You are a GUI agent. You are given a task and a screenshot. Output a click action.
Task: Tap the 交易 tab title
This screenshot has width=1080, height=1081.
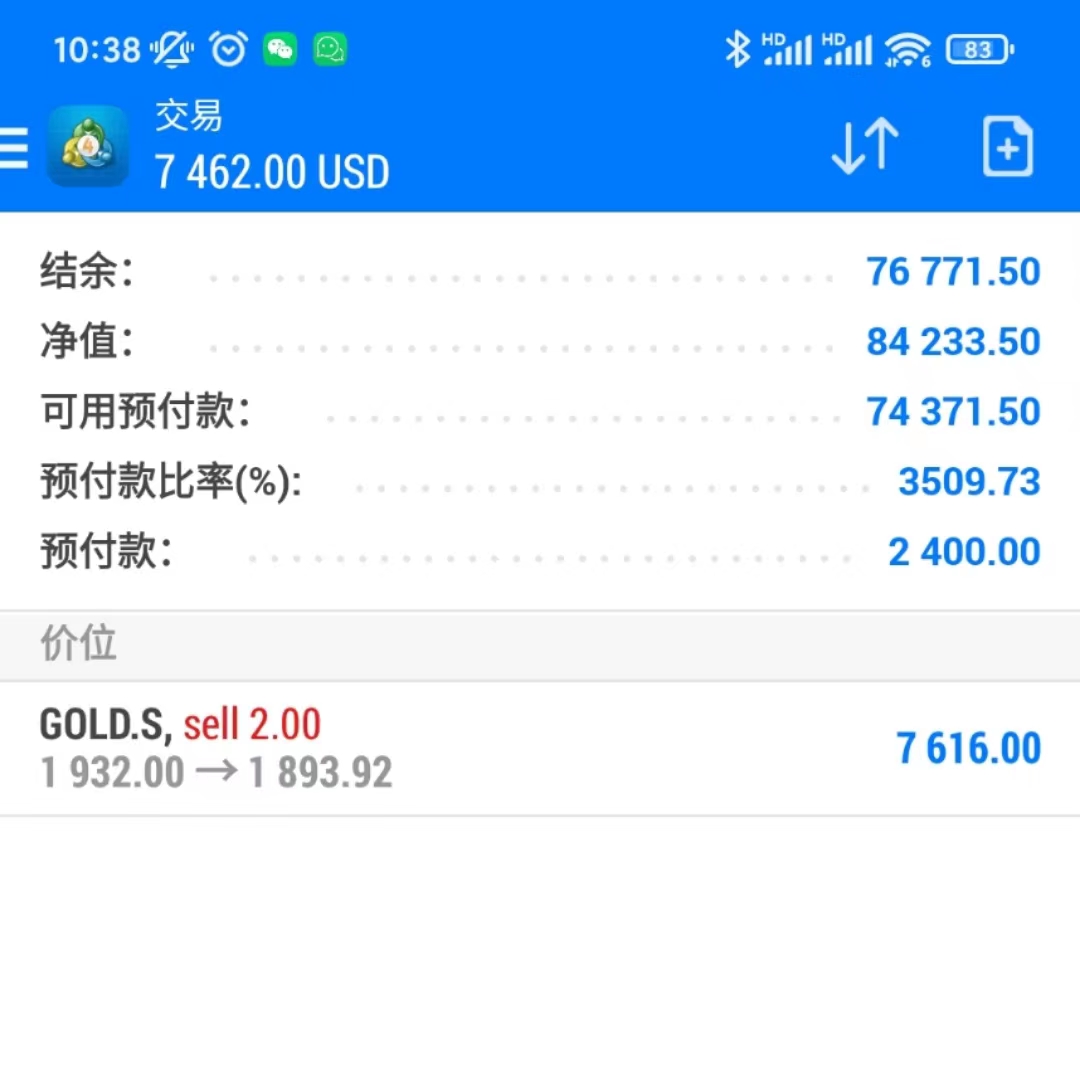coord(187,117)
